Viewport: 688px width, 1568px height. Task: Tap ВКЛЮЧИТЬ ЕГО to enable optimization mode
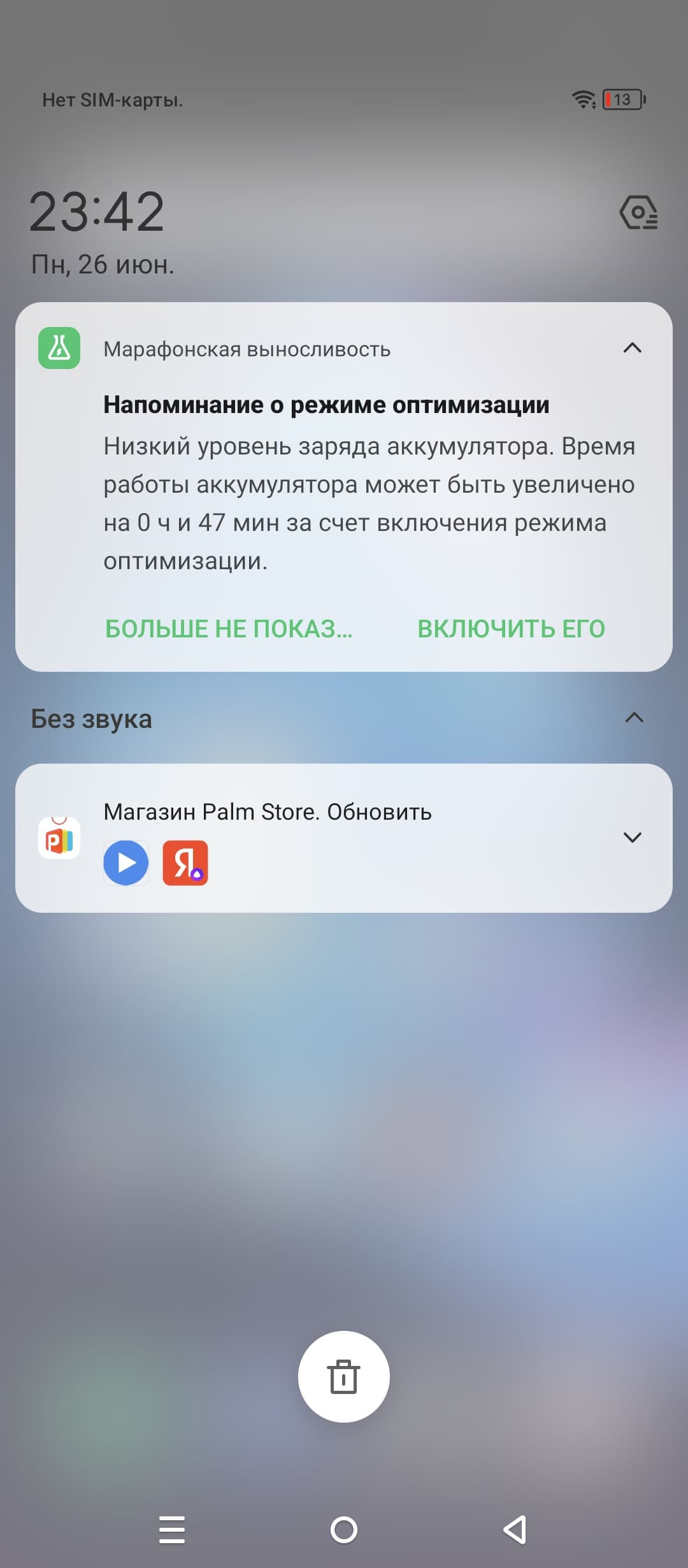(x=511, y=628)
